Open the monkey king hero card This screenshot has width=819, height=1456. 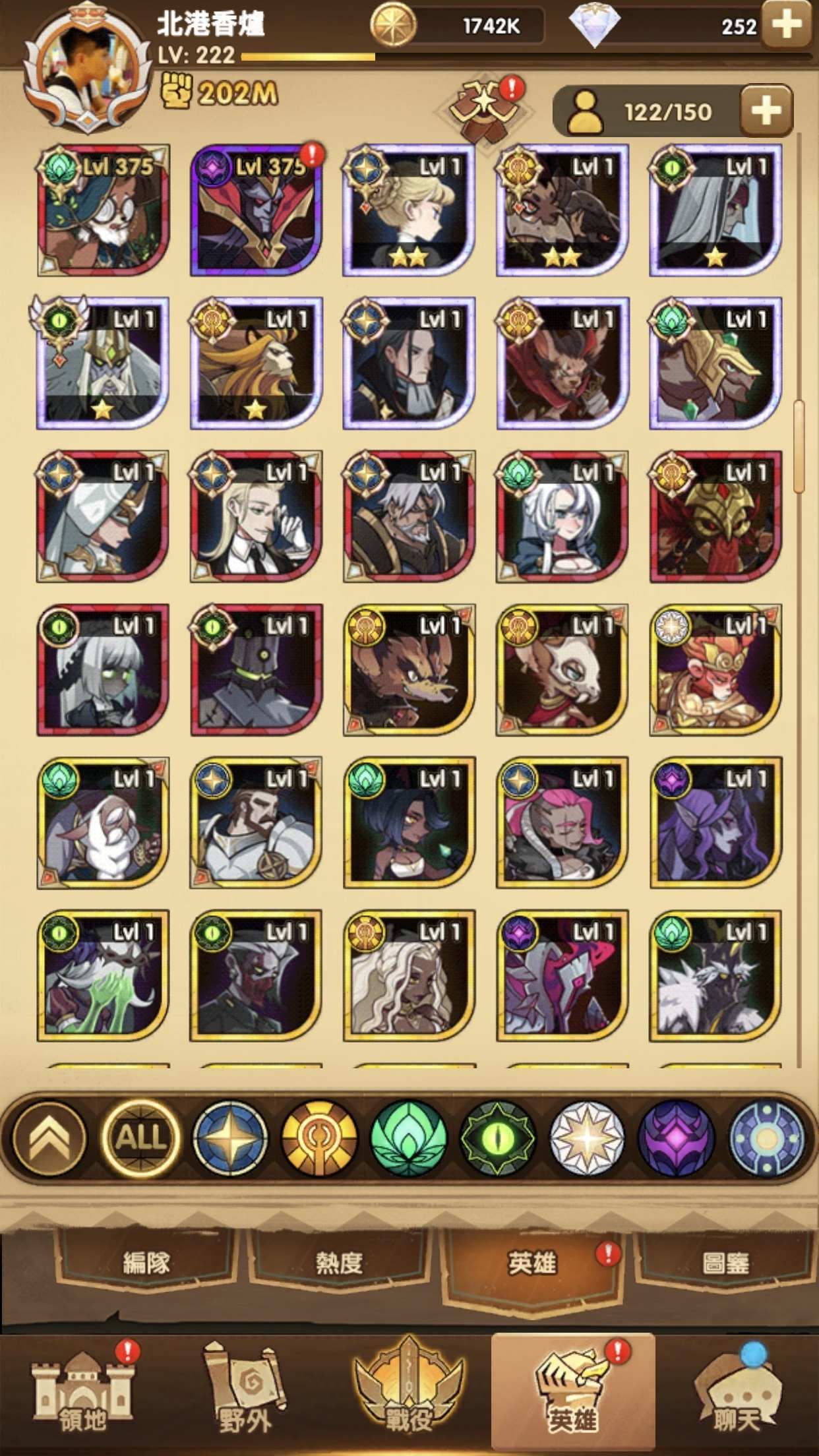click(715, 670)
